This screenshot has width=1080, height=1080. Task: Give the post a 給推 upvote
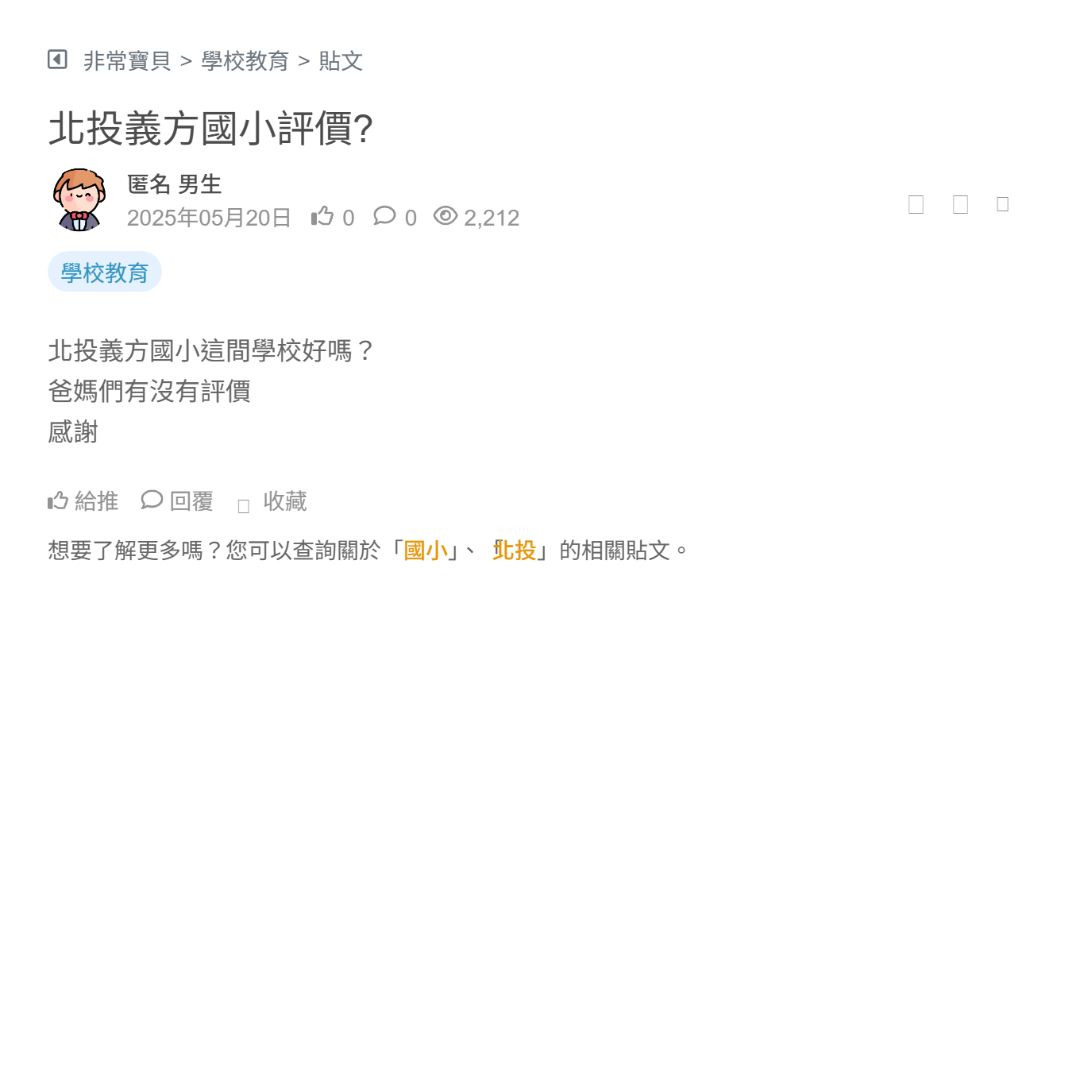pyautogui.click(x=83, y=501)
